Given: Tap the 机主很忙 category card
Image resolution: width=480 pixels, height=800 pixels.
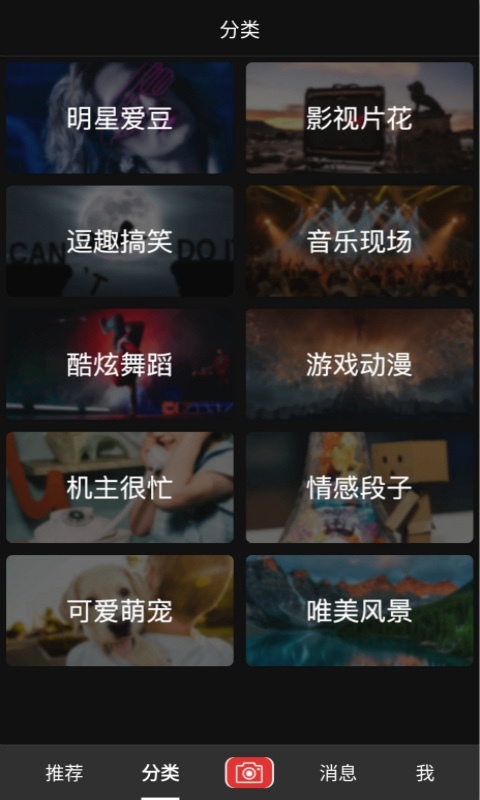Looking at the screenshot, I should point(120,487).
